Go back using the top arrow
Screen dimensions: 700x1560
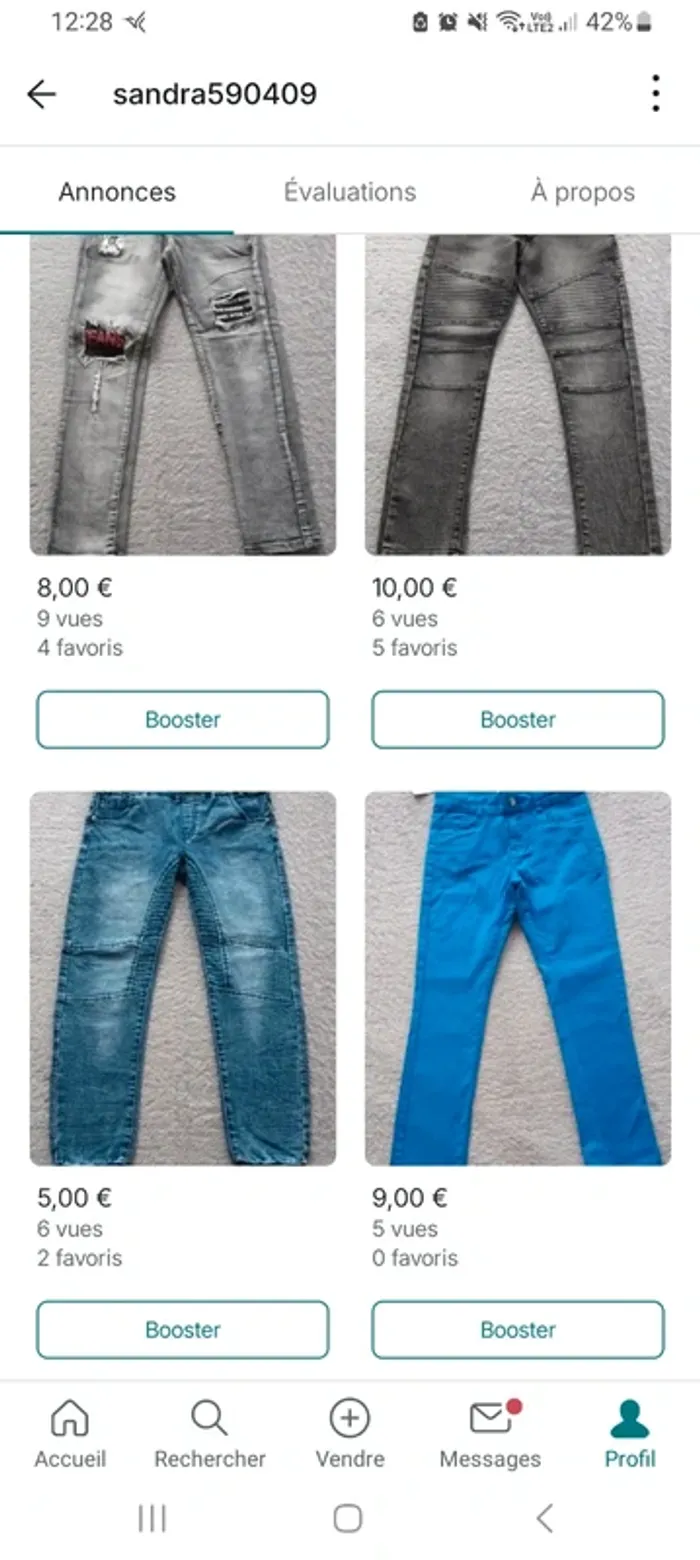click(41, 94)
